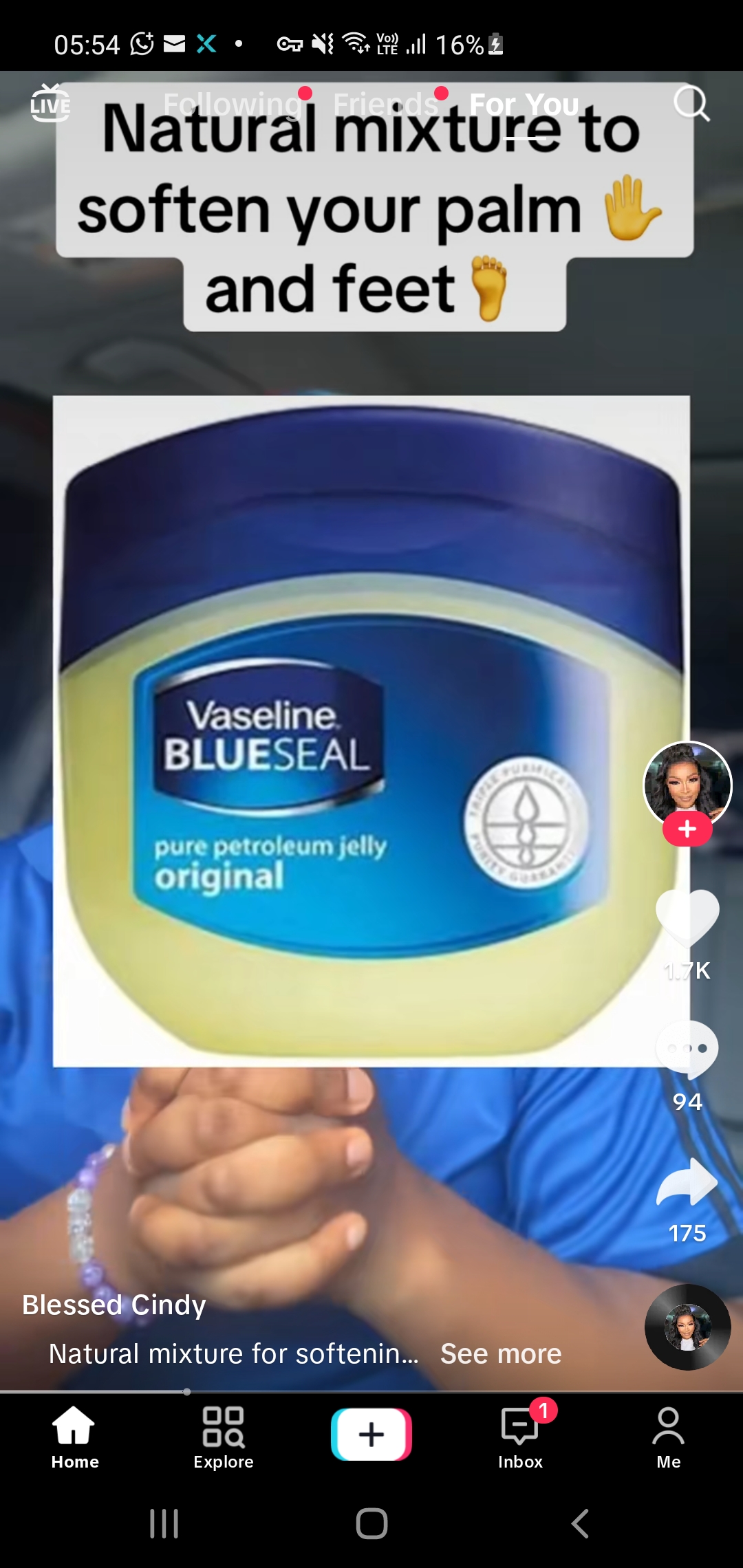
Task: Like this video with the heart
Action: (x=687, y=917)
